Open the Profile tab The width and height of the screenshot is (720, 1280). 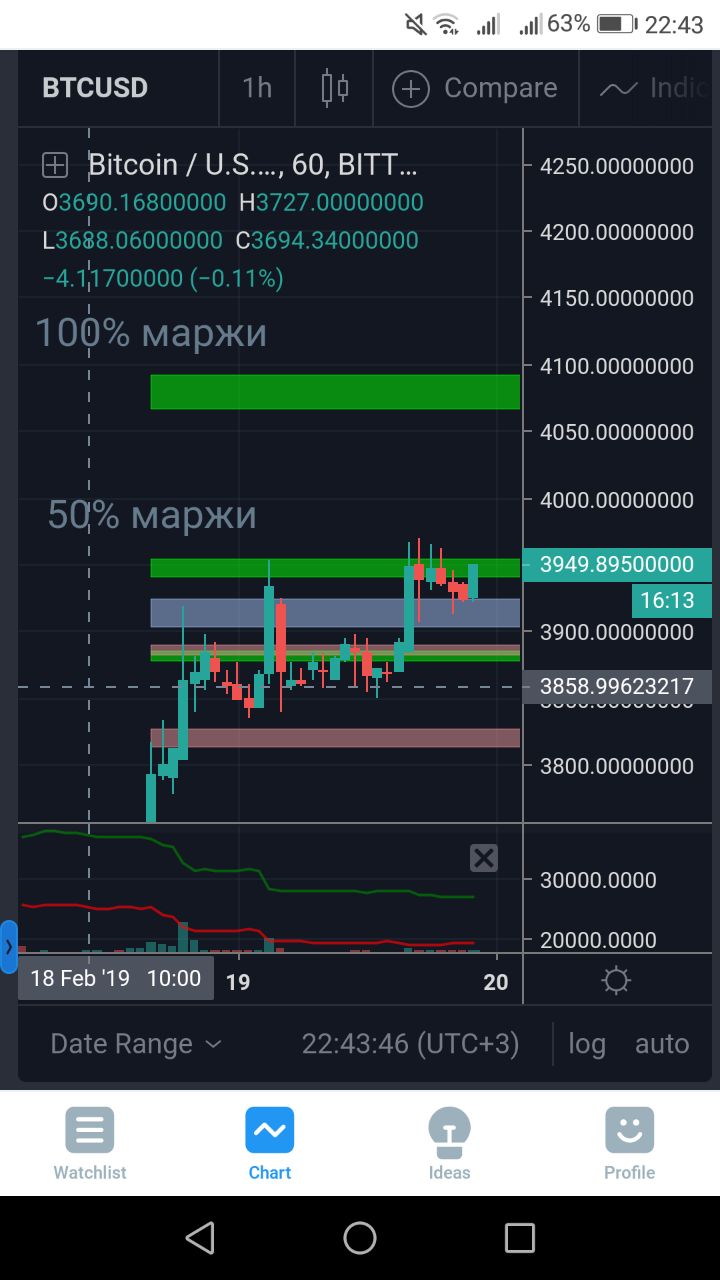click(x=629, y=1144)
